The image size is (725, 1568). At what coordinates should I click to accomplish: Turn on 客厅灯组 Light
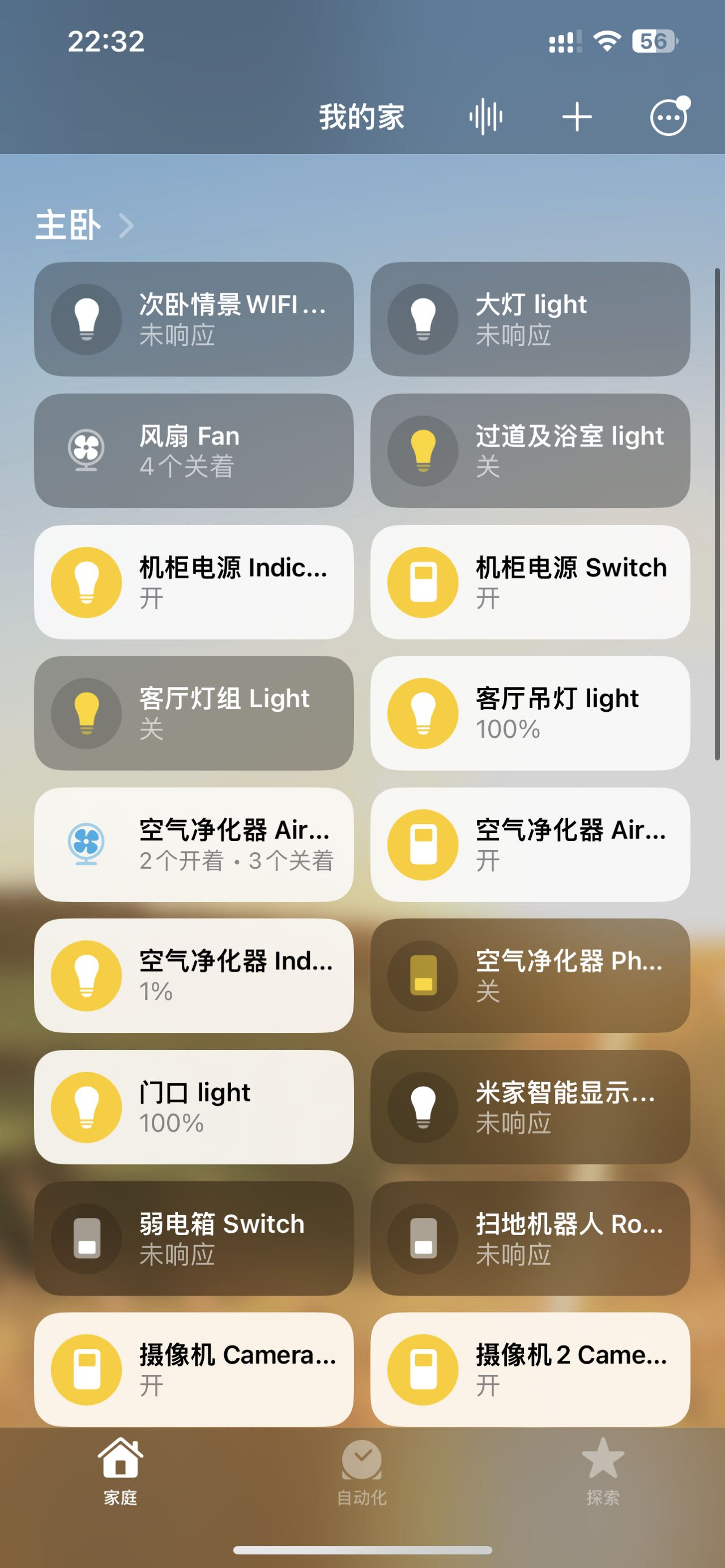pos(87,713)
